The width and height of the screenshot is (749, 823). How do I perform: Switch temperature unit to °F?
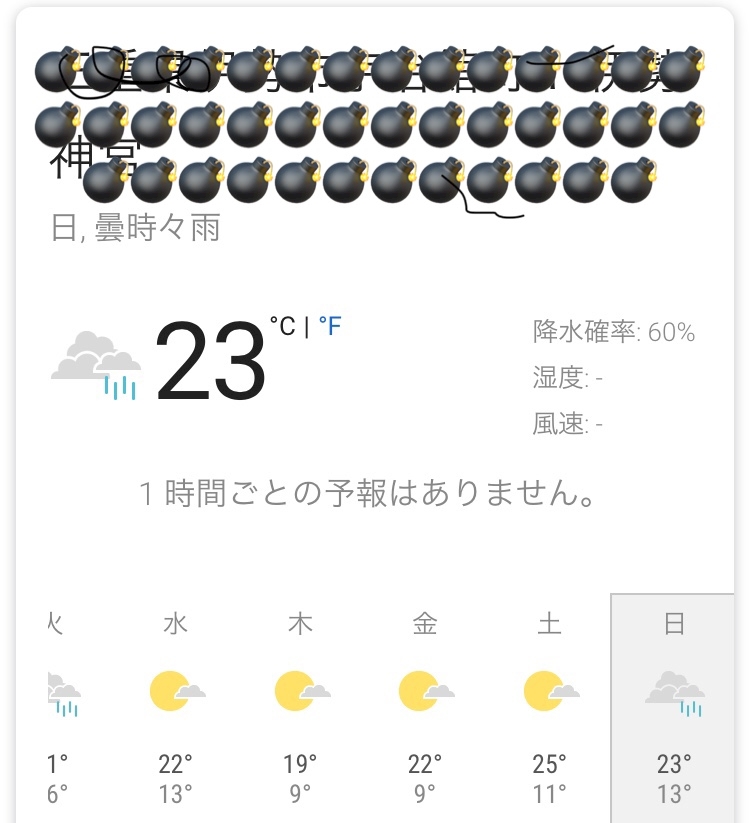pos(330,326)
